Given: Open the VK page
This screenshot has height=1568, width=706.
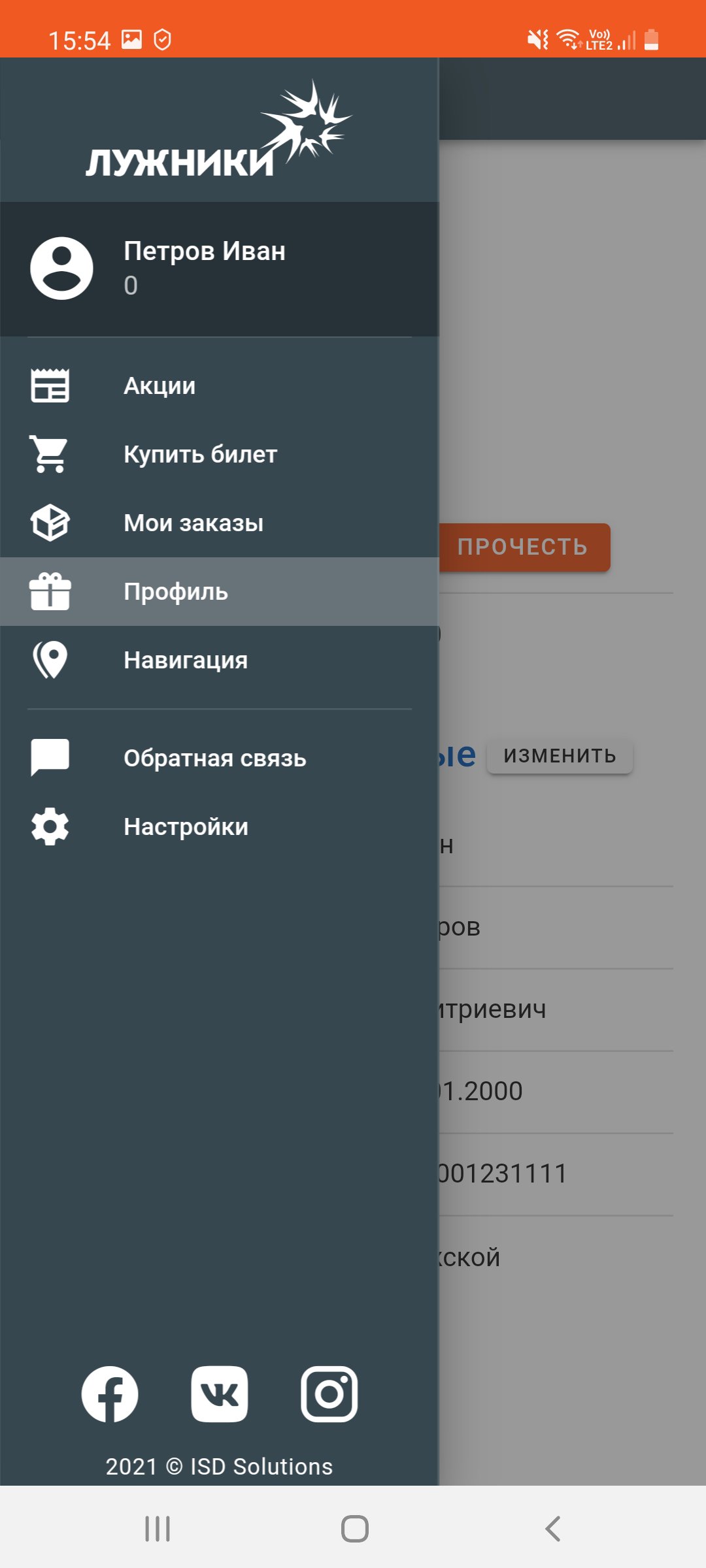Looking at the screenshot, I should point(220,1394).
